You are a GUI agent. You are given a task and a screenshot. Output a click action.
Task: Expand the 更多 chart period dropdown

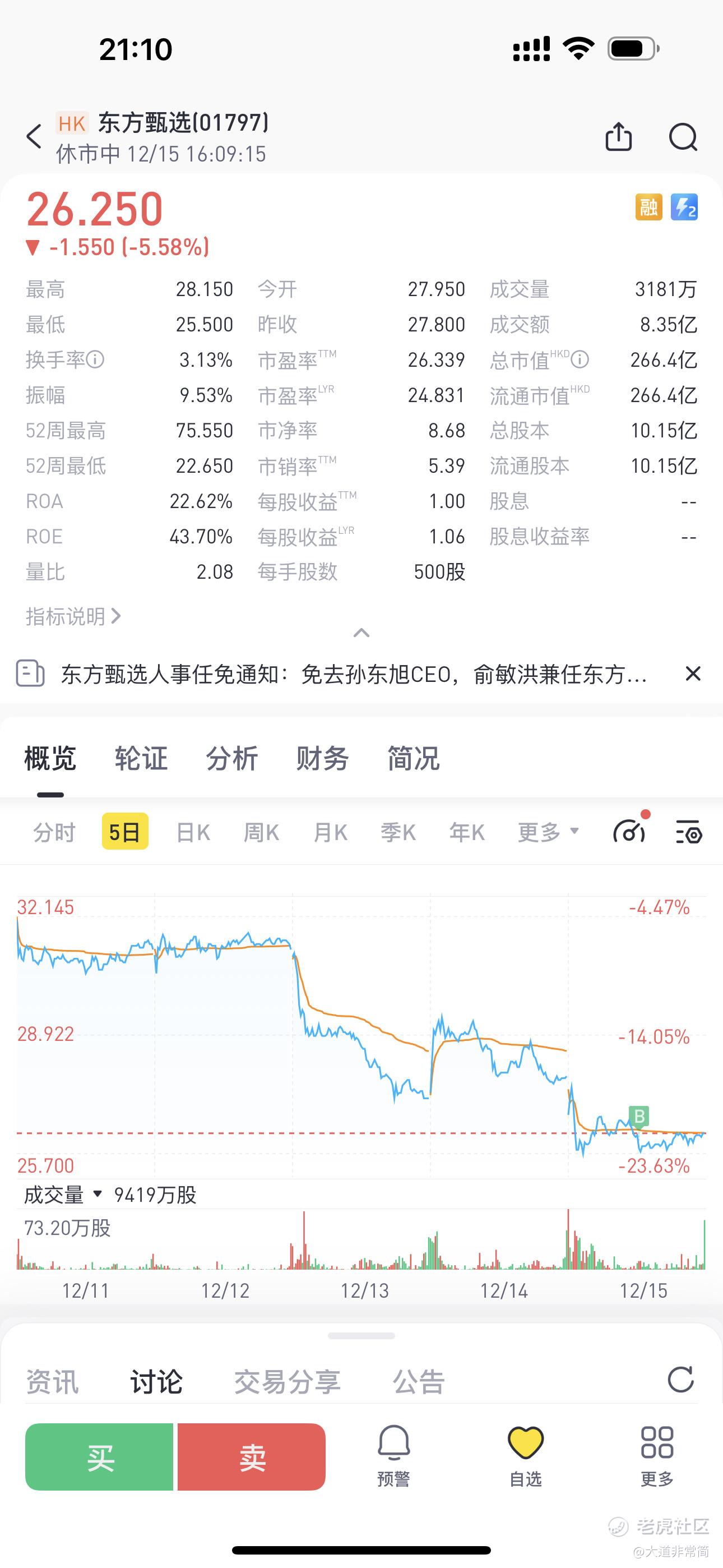pos(548,832)
